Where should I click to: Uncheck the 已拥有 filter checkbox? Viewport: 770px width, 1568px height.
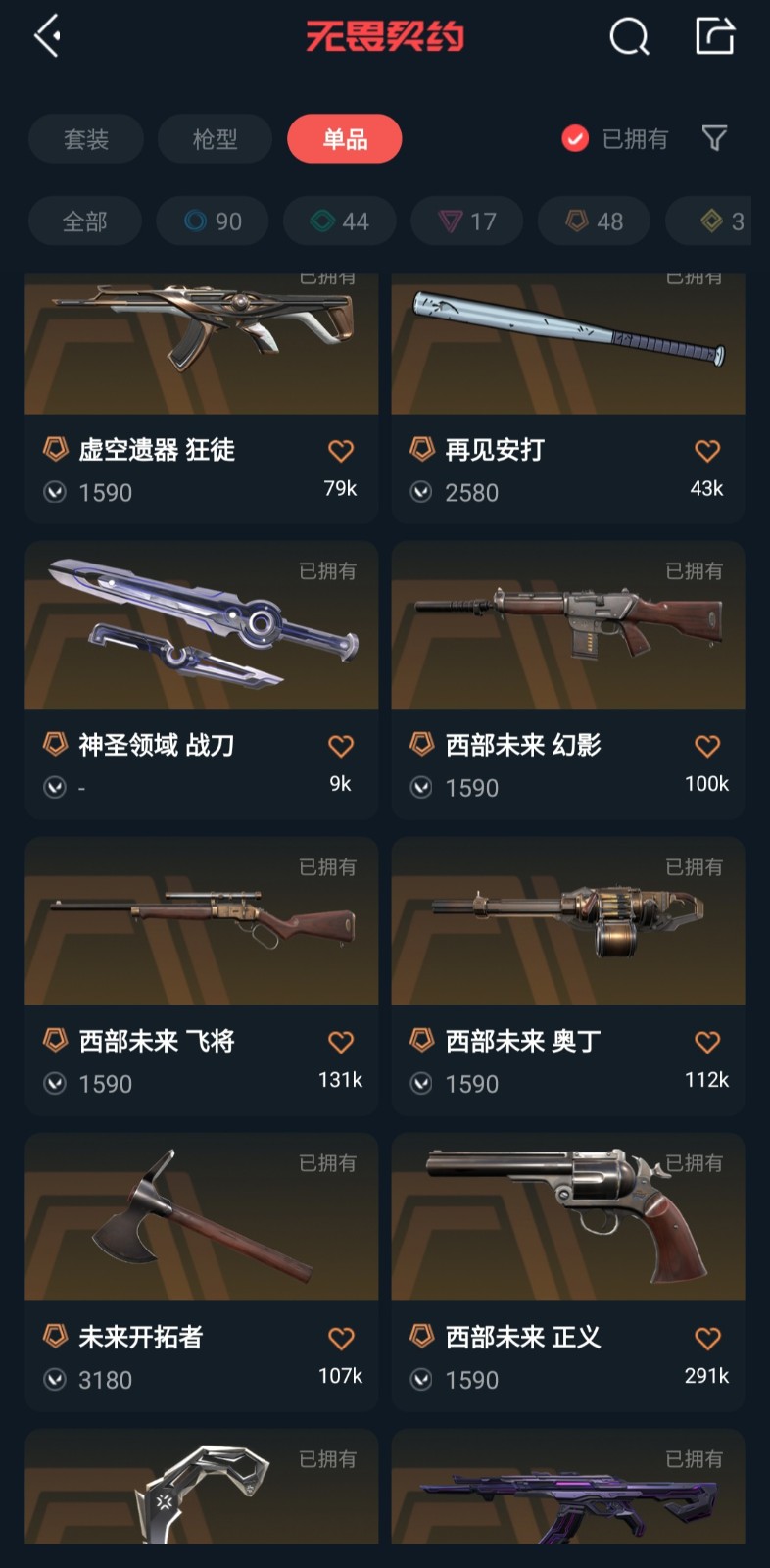(x=575, y=139)
